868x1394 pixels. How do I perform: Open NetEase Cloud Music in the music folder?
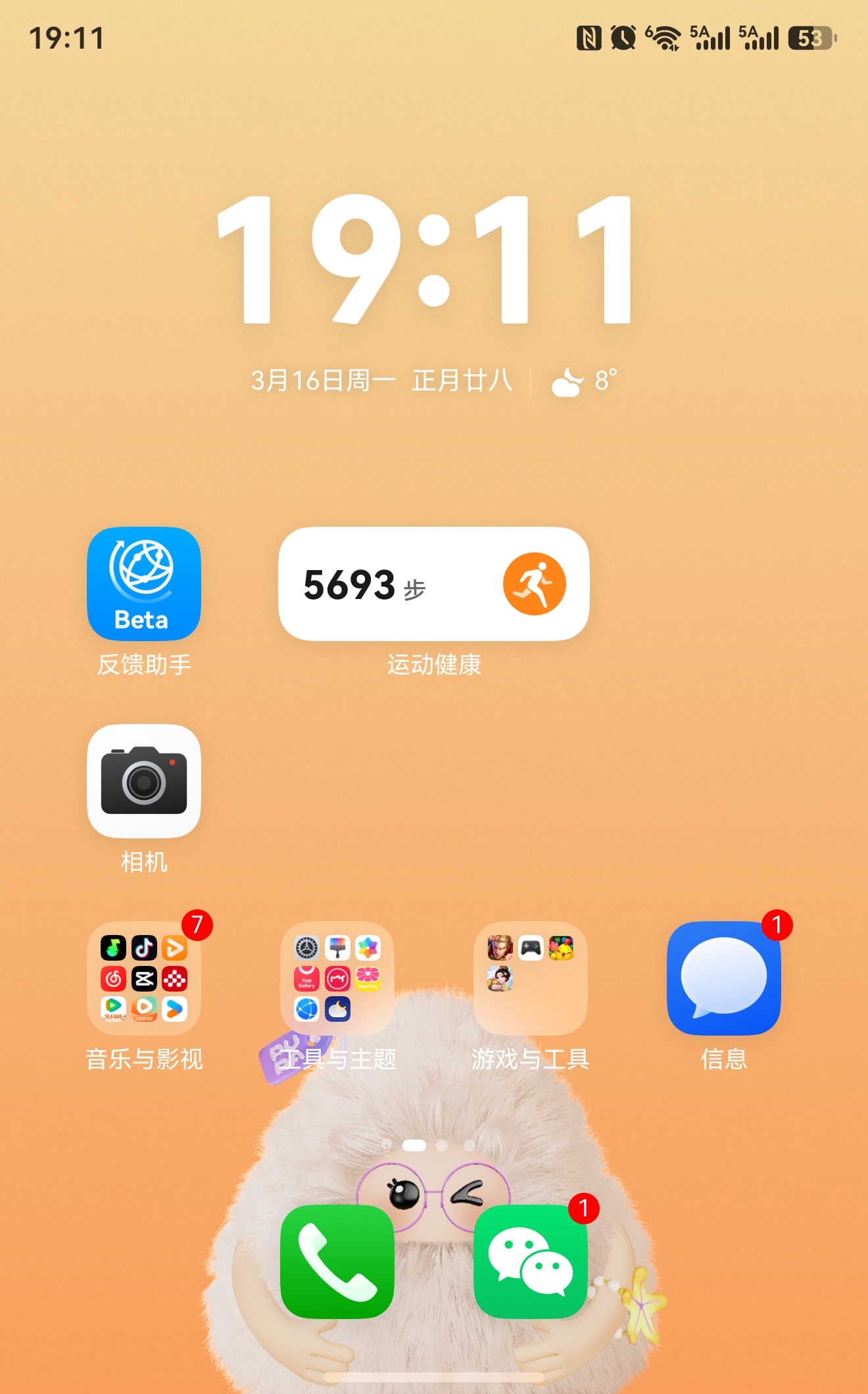tap(112, 979)
